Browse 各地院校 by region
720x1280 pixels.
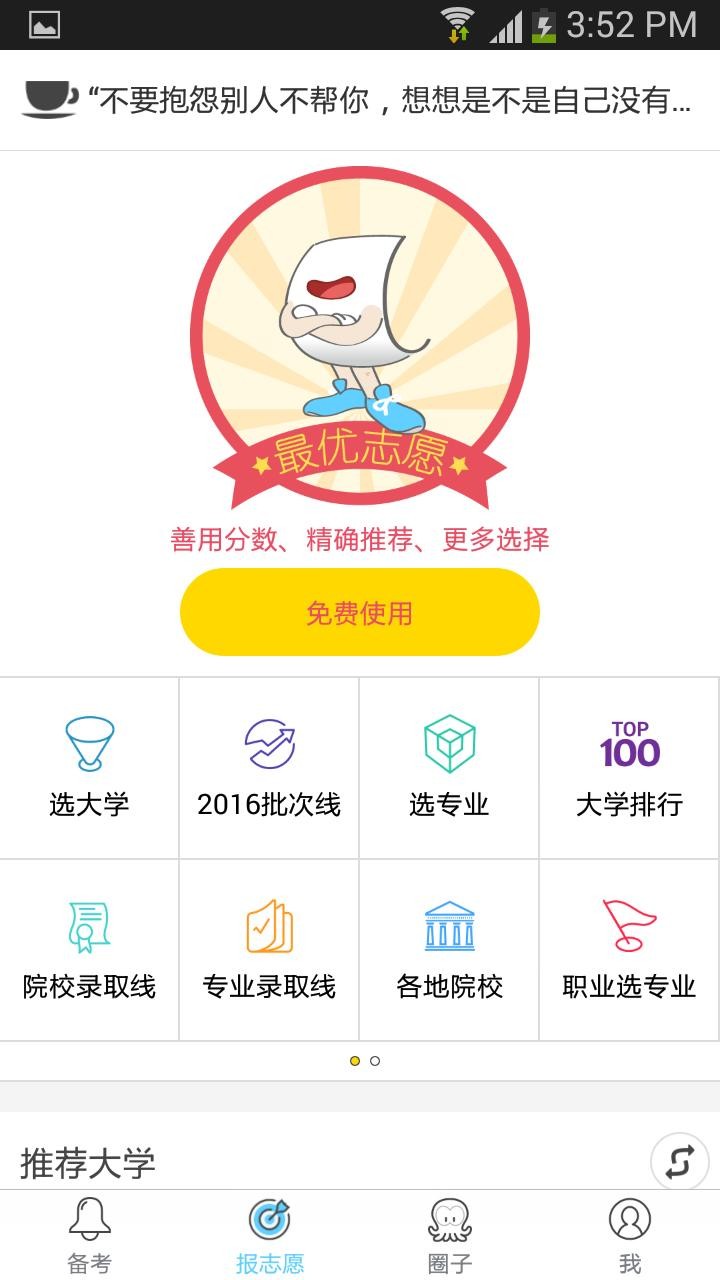pyautogui.click(x=449, y=949)
